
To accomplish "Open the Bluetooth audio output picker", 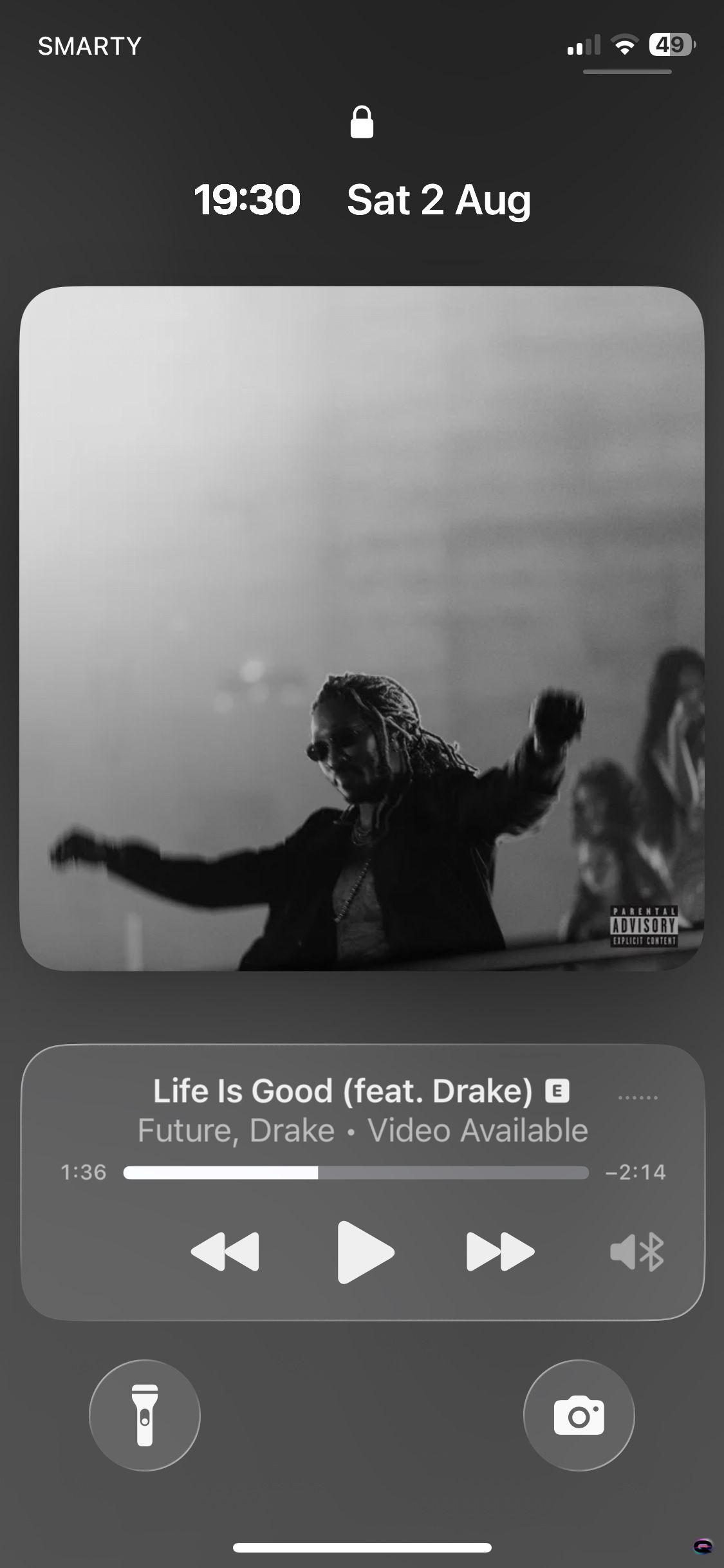I will (636, 1251).
